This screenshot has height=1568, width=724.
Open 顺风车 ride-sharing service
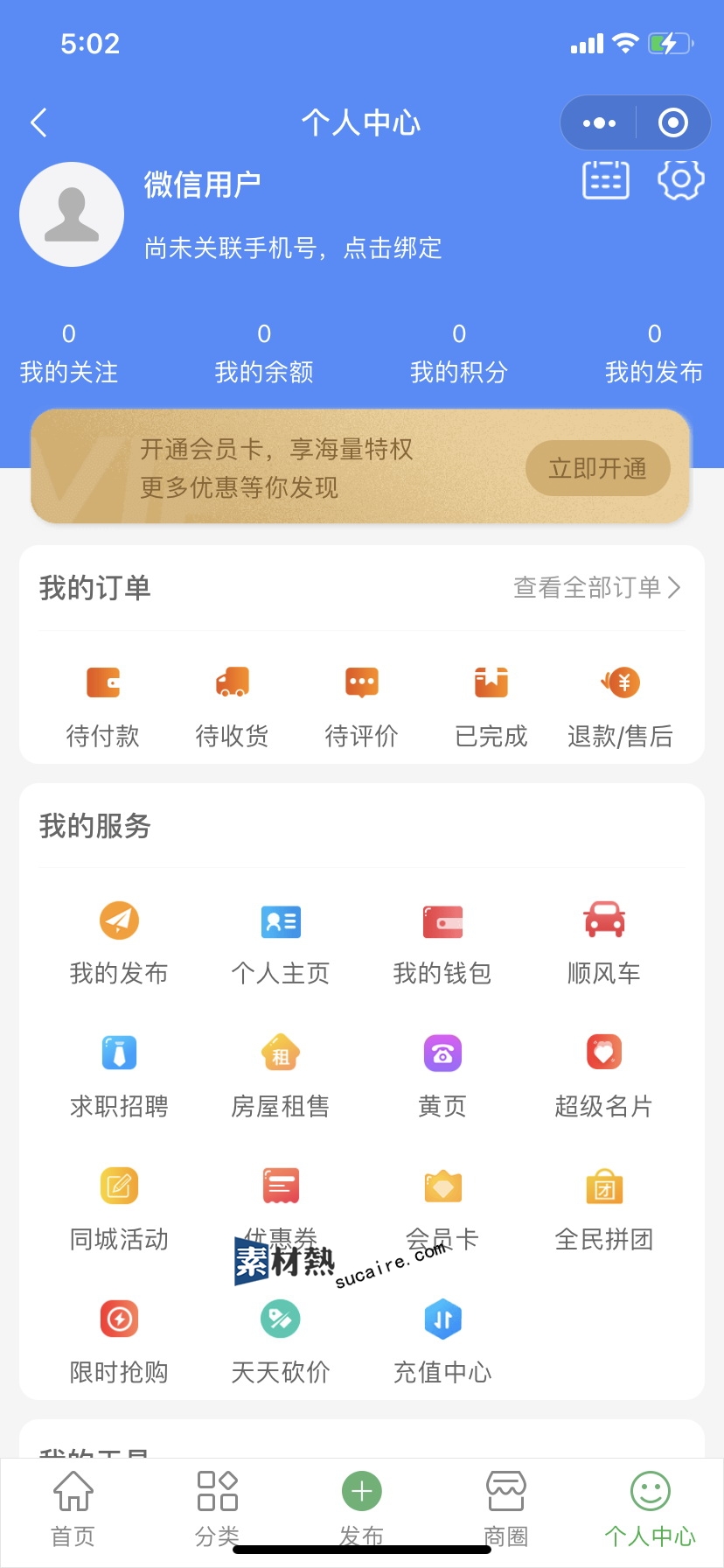click(604, 945)
